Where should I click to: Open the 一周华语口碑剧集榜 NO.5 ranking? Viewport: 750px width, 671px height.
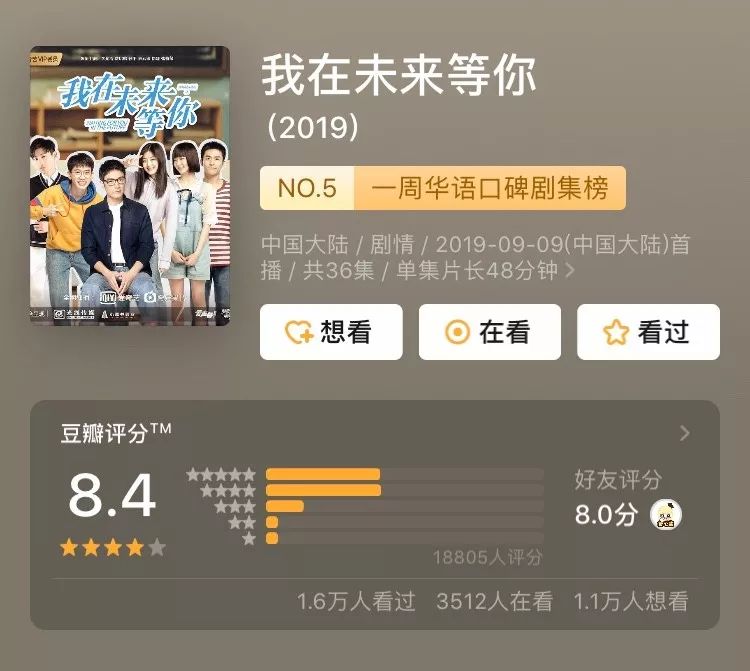tap(443, 188)
